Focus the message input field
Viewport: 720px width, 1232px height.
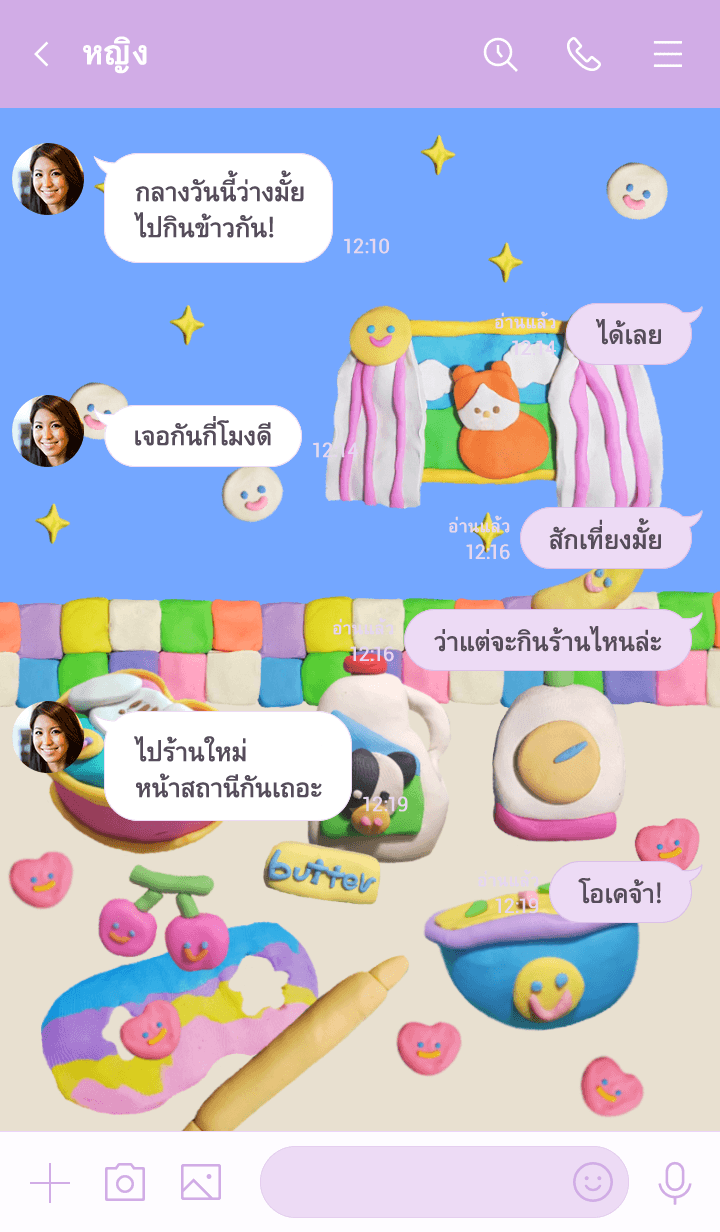(x=410, y=1182)
